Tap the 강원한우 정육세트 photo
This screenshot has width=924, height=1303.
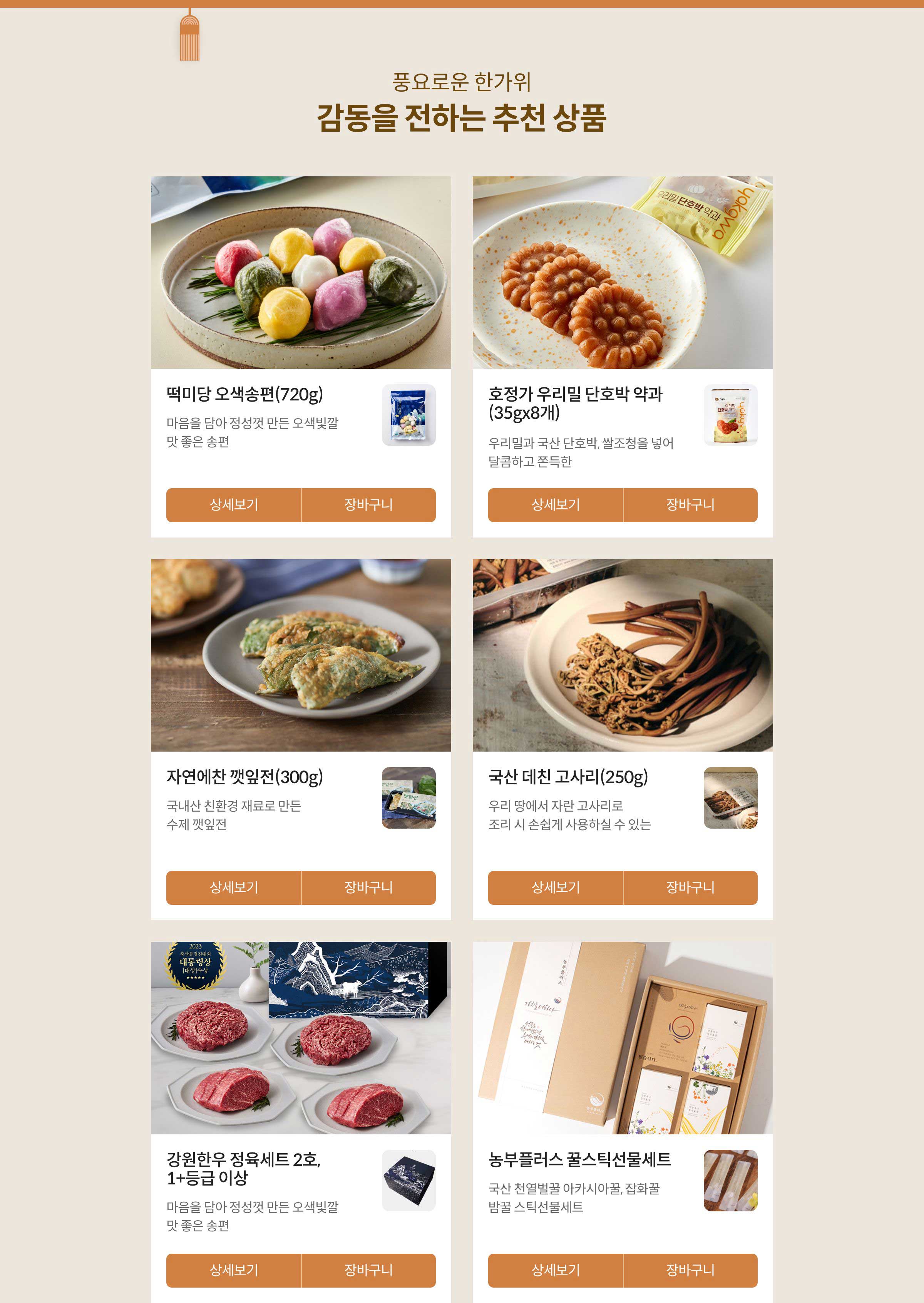point(300,1038)
